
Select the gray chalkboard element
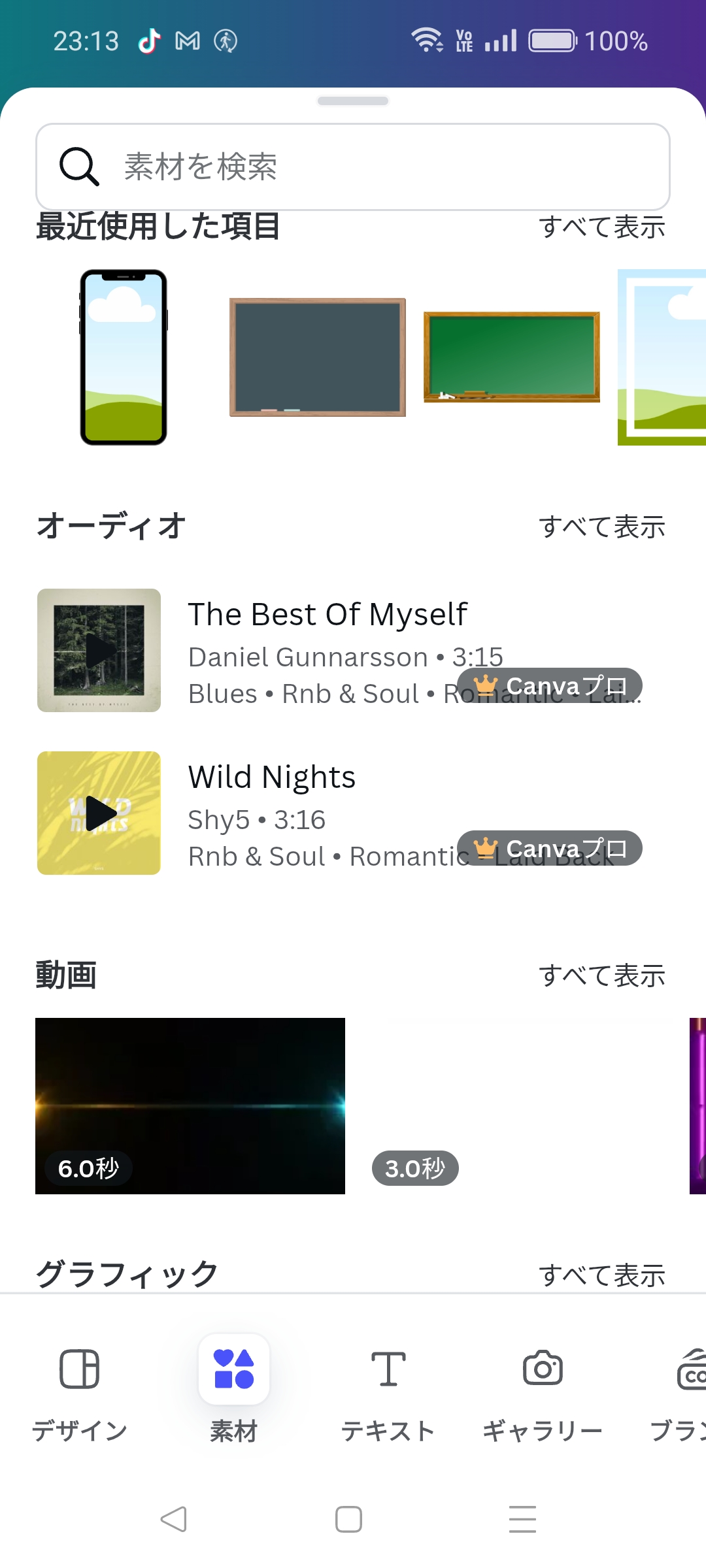pos(318,357)
